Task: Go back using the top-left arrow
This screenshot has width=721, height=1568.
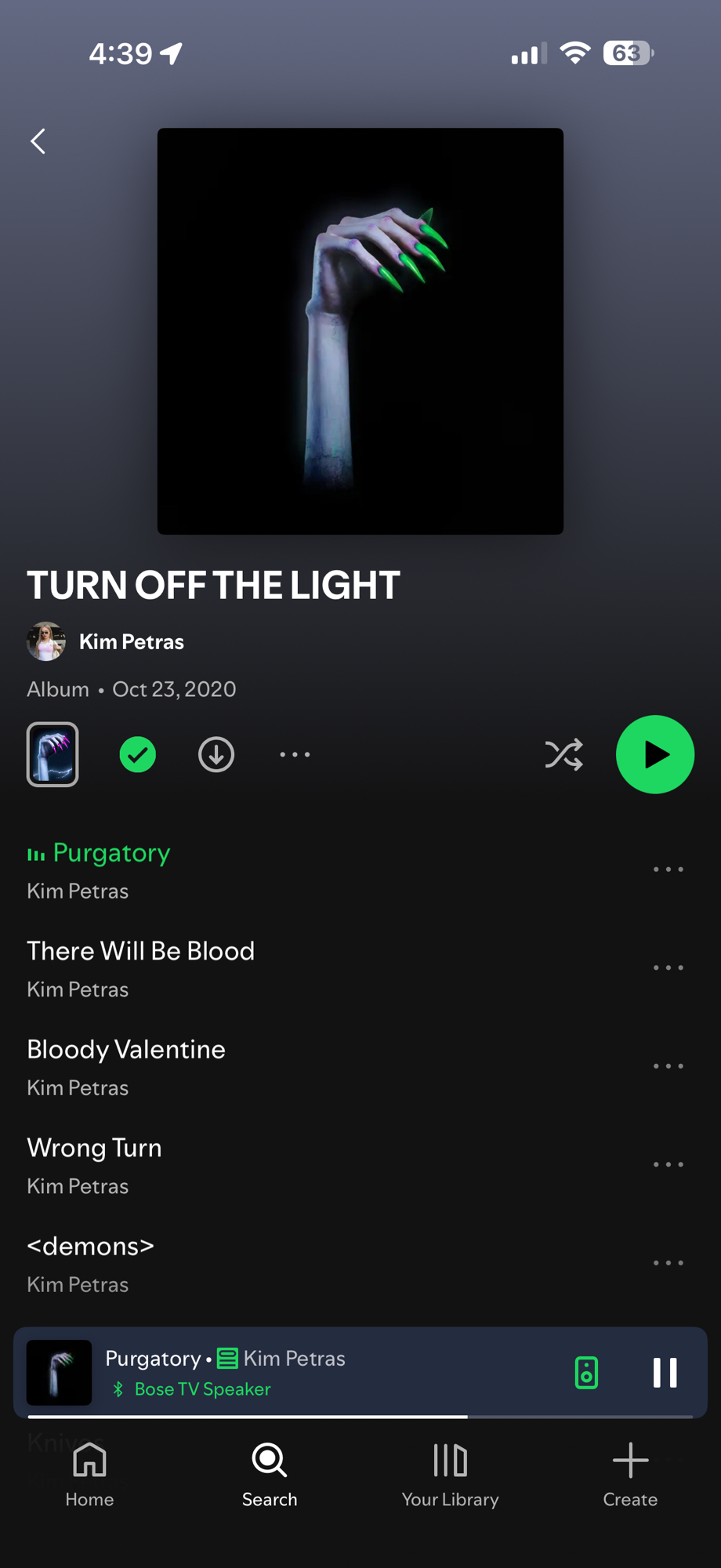Action: (38, 141)
